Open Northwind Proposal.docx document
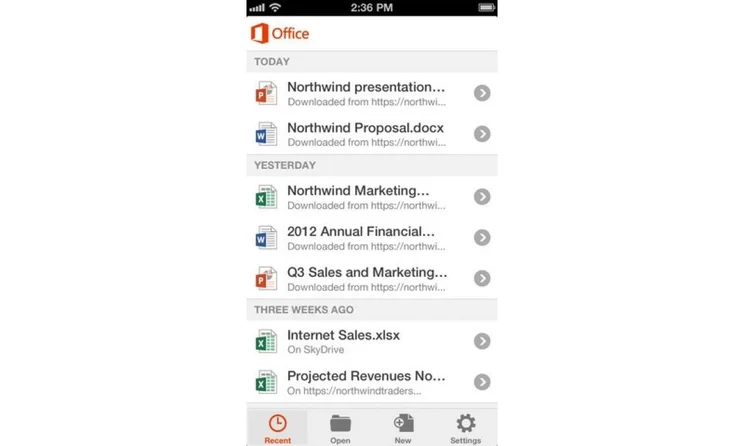The width and height of the screenshot is (744, 446). click(365, 134)
